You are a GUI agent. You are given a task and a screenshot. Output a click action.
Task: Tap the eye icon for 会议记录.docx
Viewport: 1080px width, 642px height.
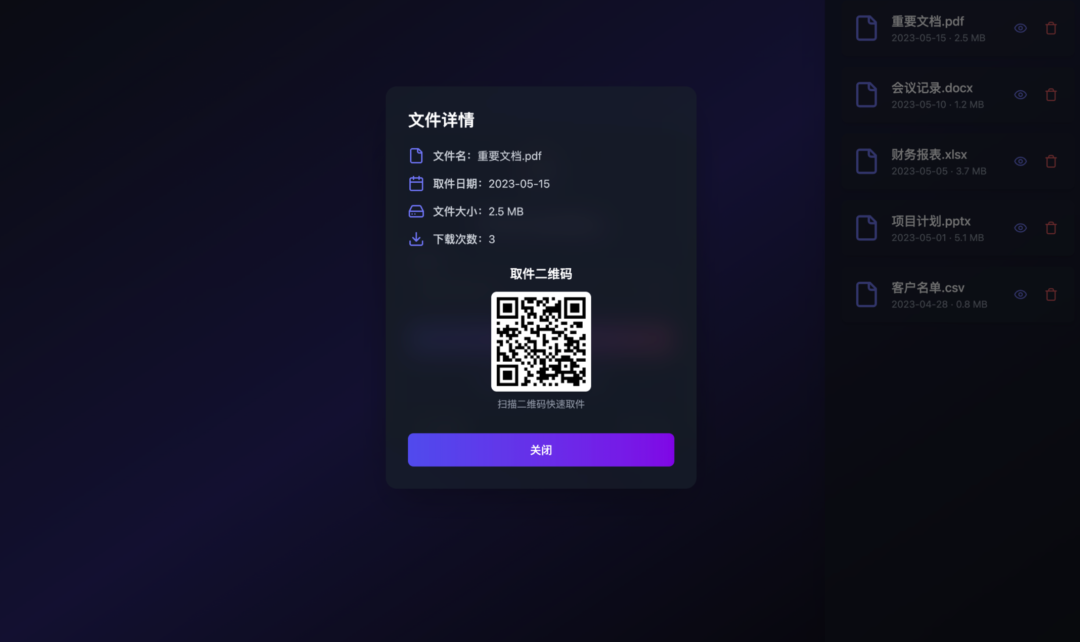point(1020,95)
